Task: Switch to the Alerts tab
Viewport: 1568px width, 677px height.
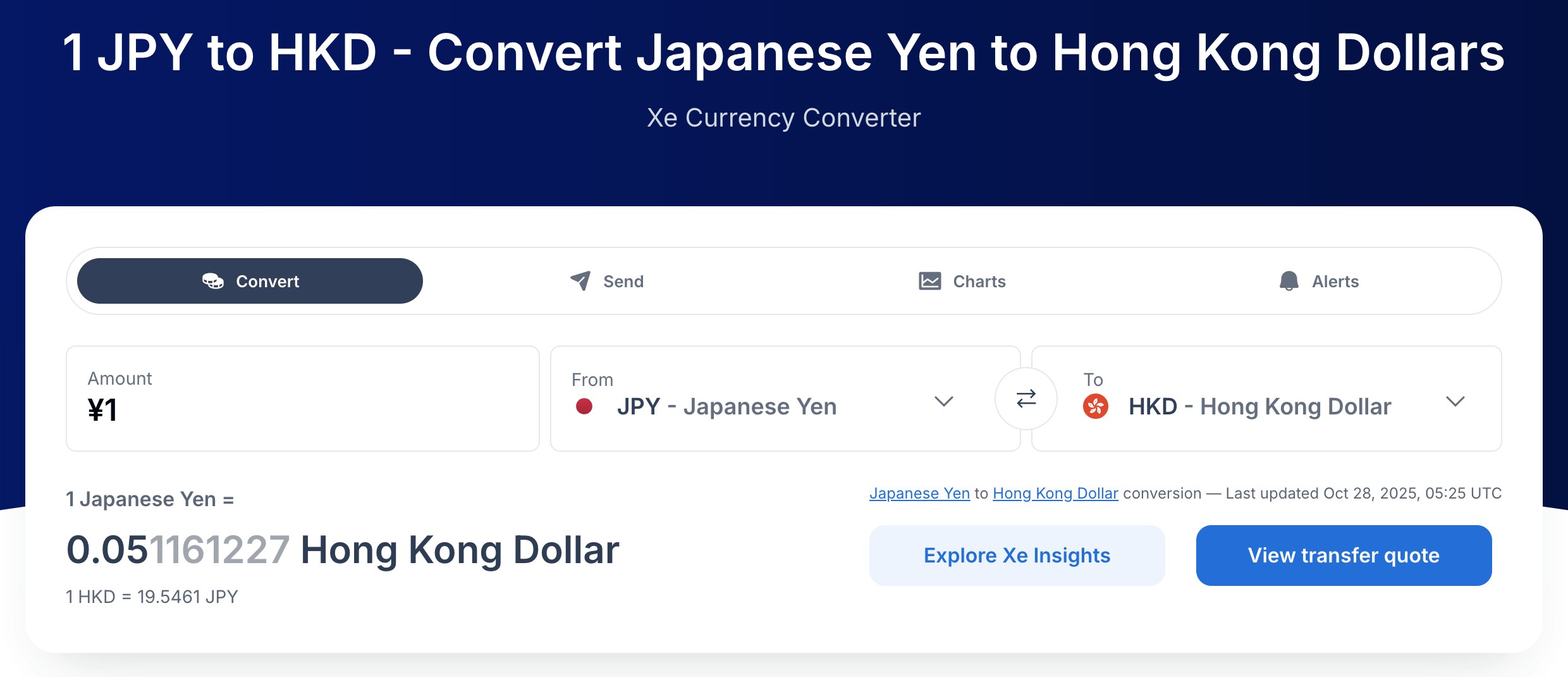Action: click(x=1319, y=281)
